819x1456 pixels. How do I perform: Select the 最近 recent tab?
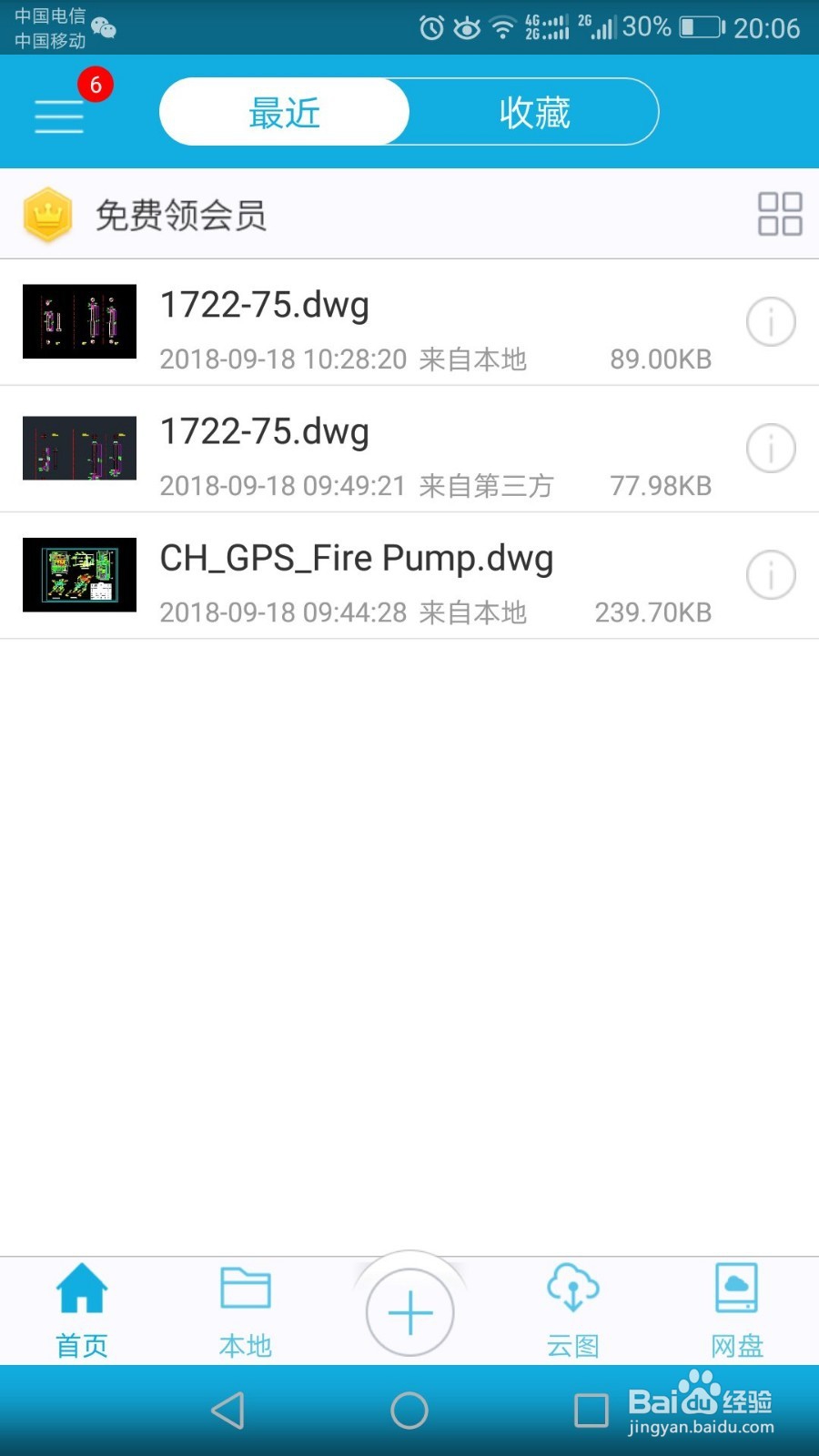pos(284,112)
